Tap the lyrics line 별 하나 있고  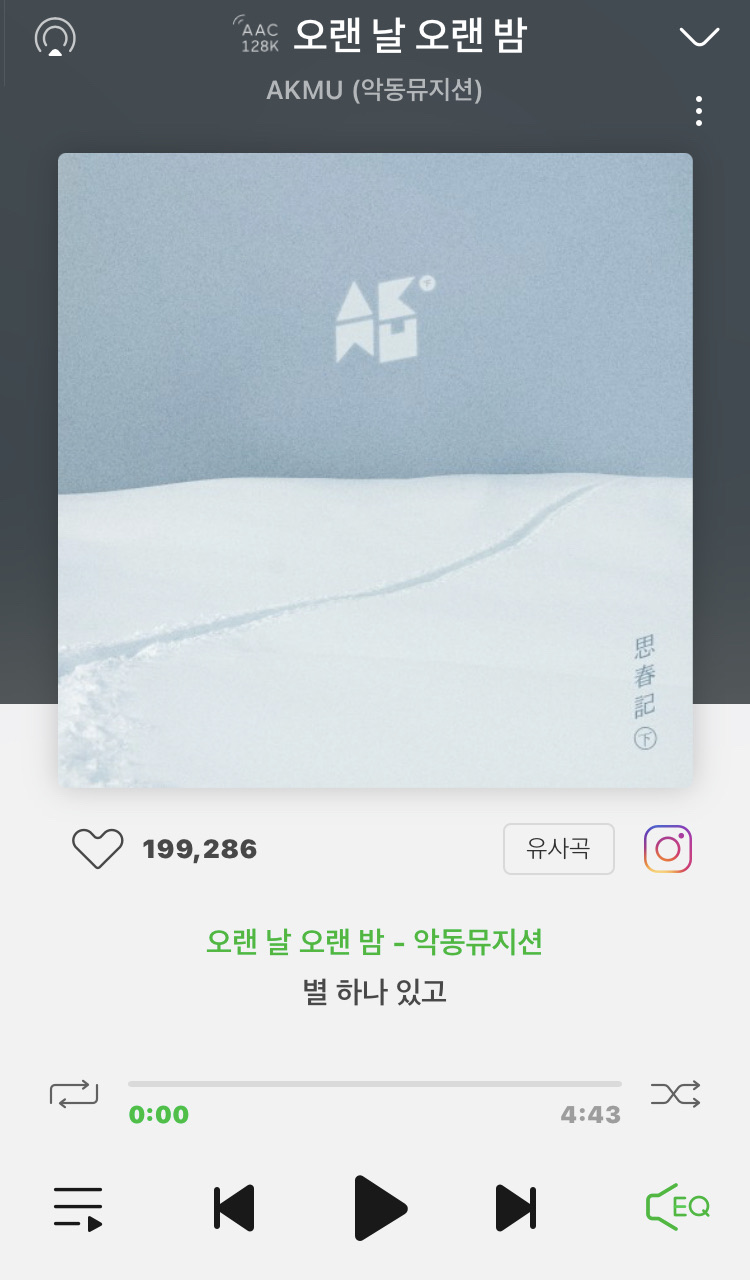[375, 992]
